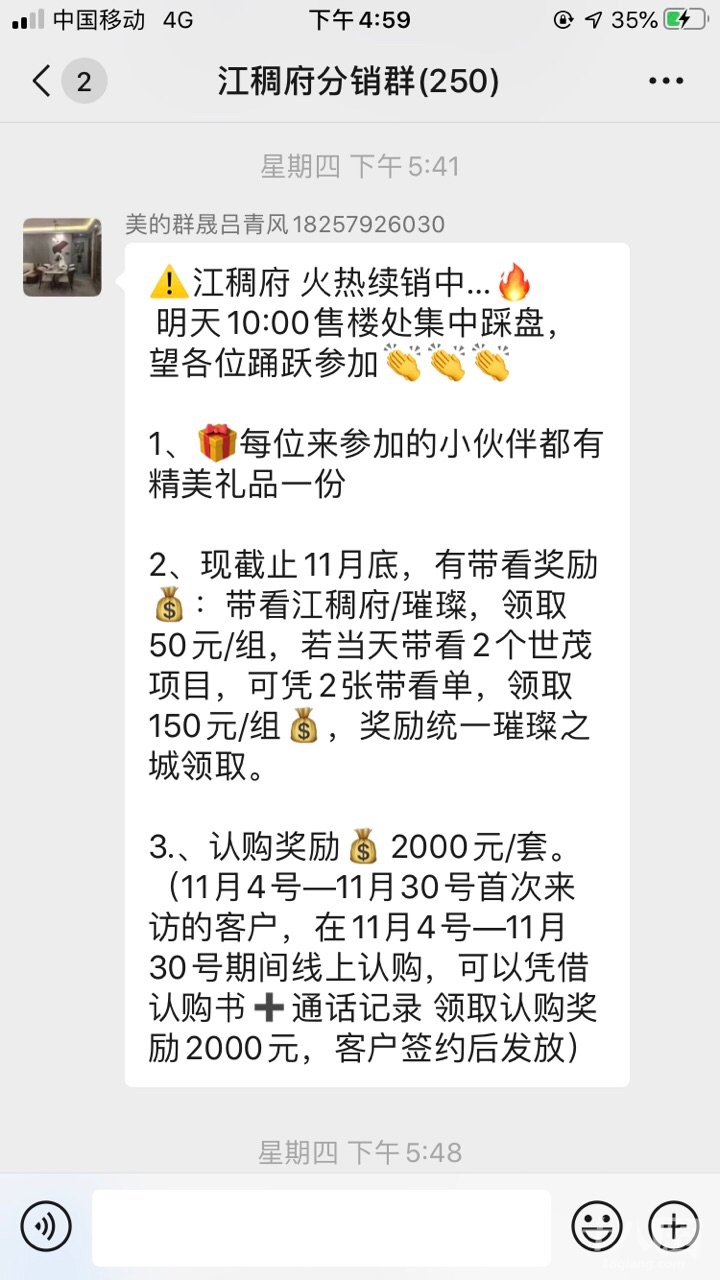Open the group chat details menu

tap(666, 81)
